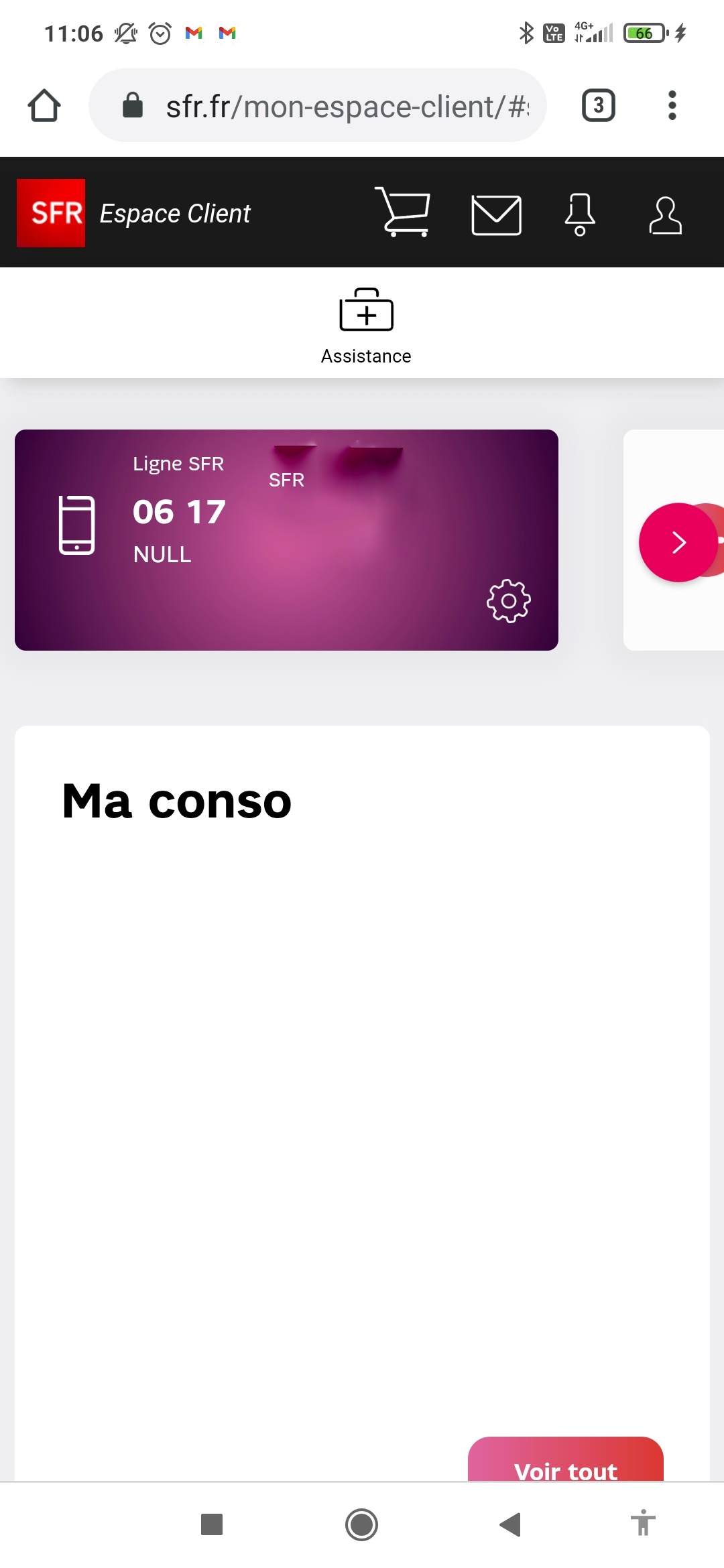Open the browser tab switcher showing 3
Viewport: 724px width, 1568px height.
(x=598, y=105)
